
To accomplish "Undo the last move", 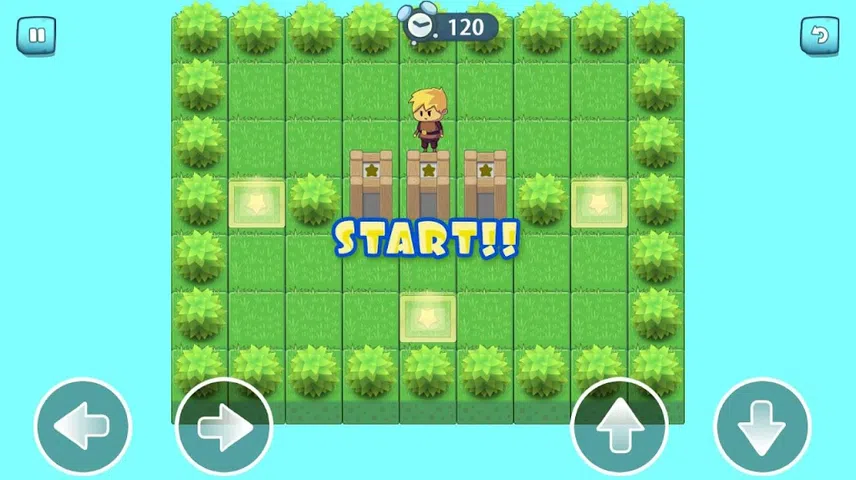I will pyautogui.click(x=820, y=36).
